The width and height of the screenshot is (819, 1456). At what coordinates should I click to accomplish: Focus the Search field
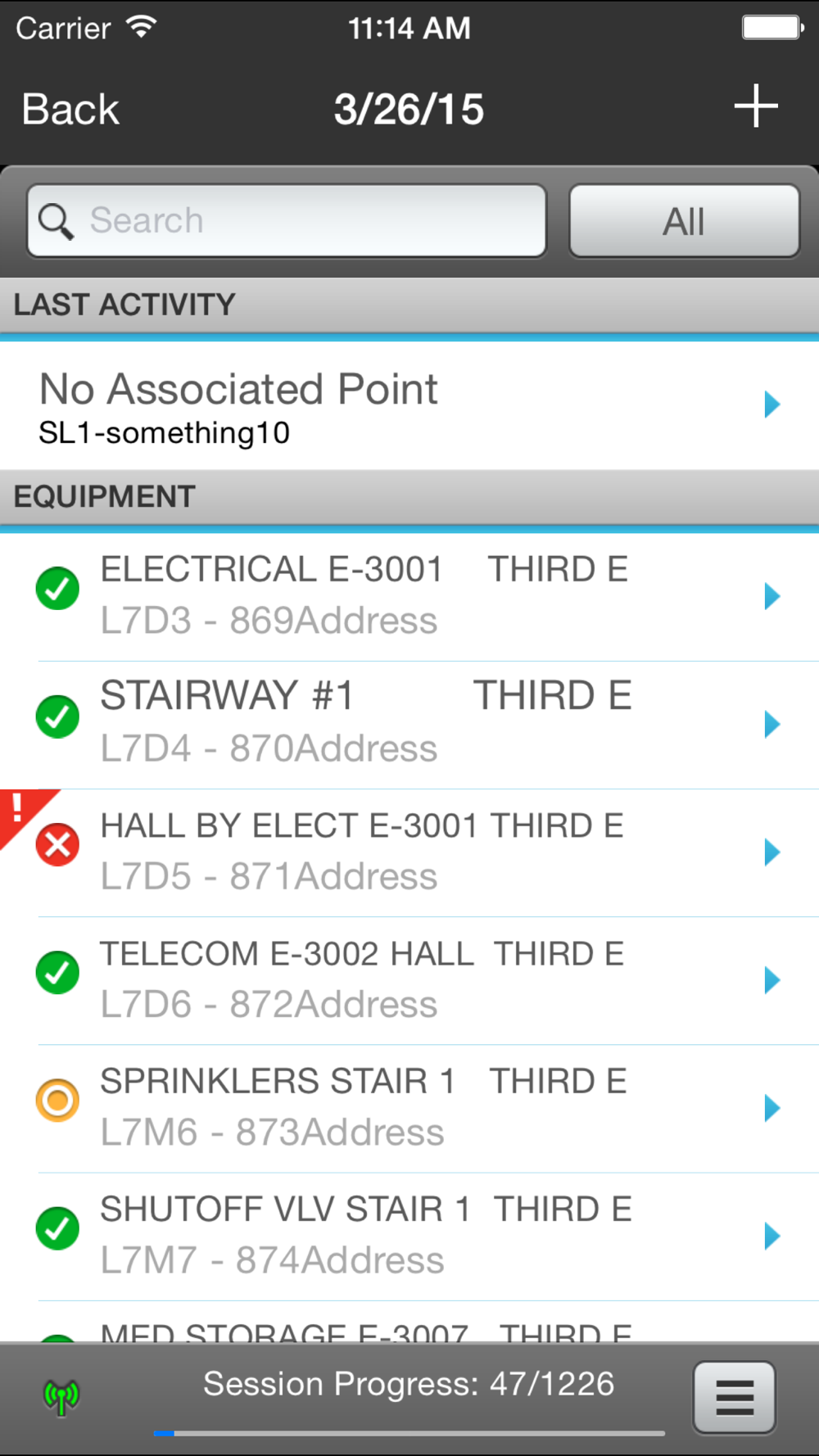[x=287, y=221]
